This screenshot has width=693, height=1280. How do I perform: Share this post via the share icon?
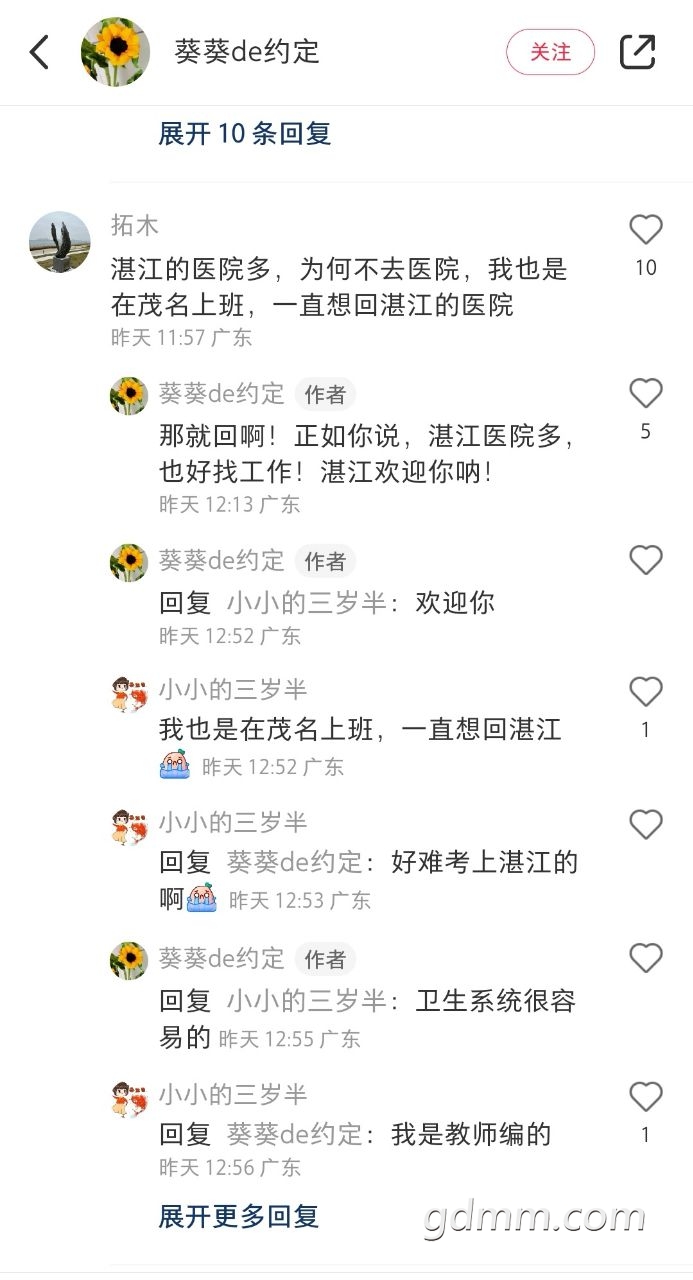637,52
